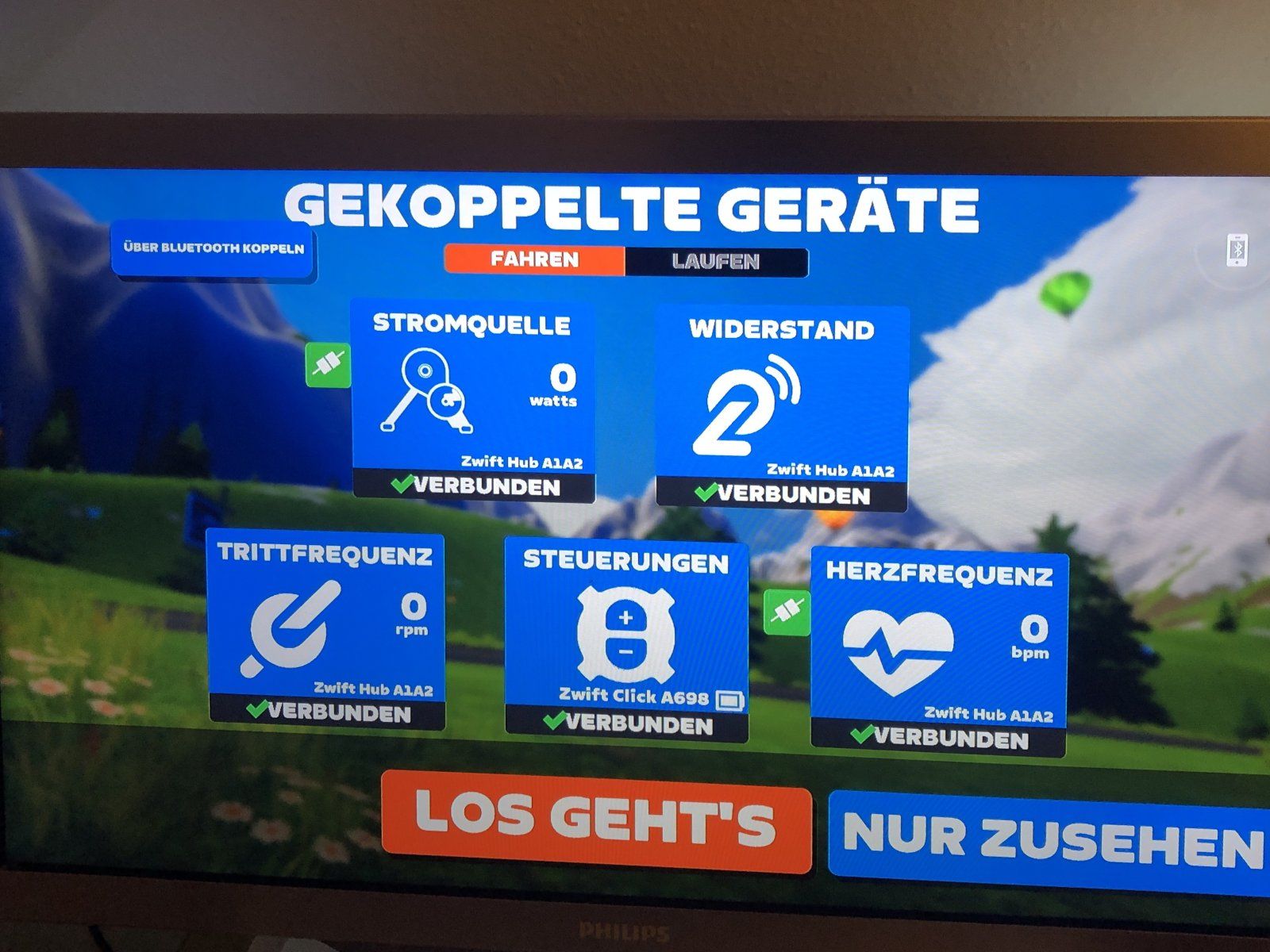
Task: Tap the phone Bluetooth companion icon
Action: [1236, 251]
